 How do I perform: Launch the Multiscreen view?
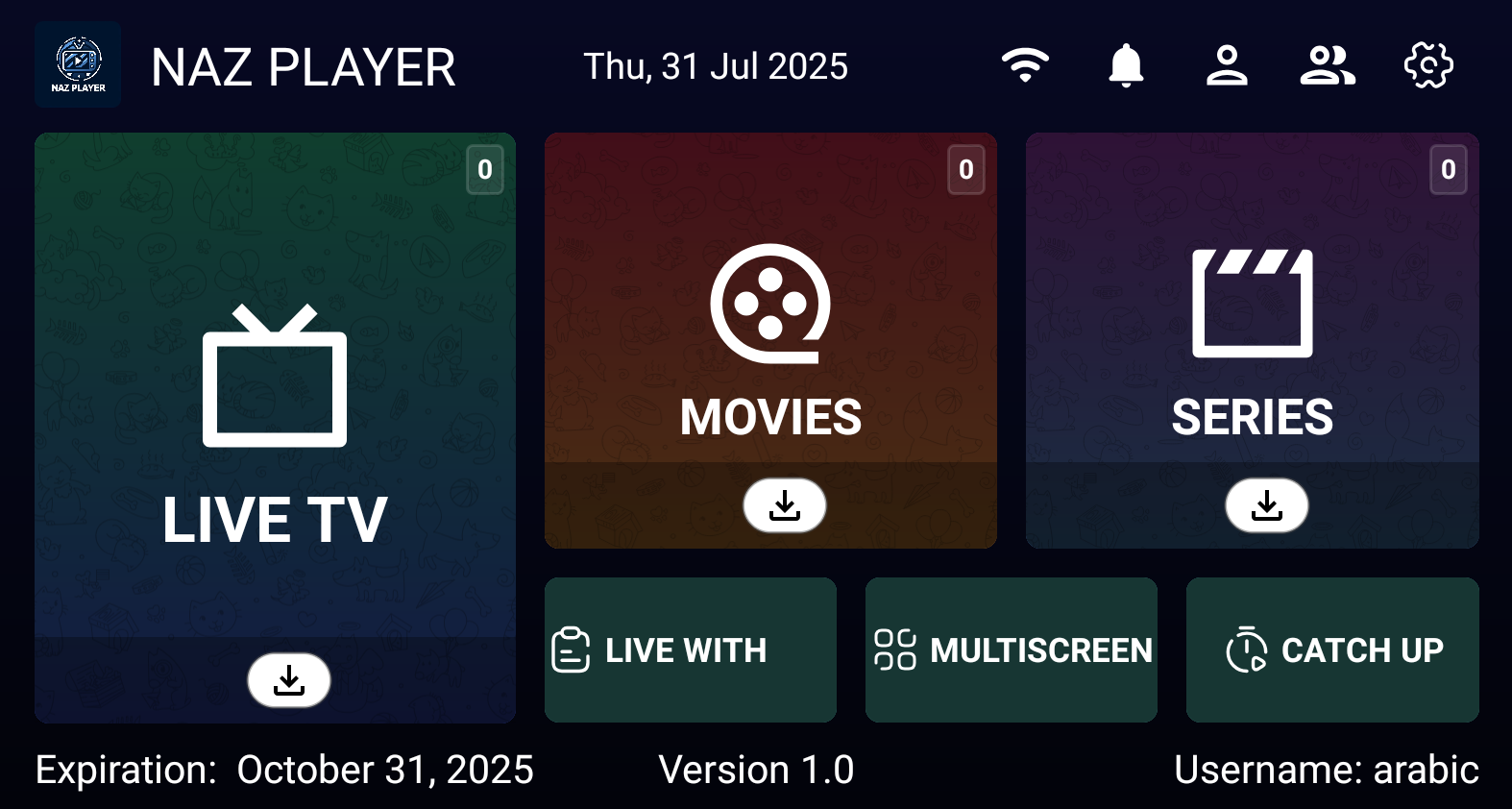click(1012, 650)
